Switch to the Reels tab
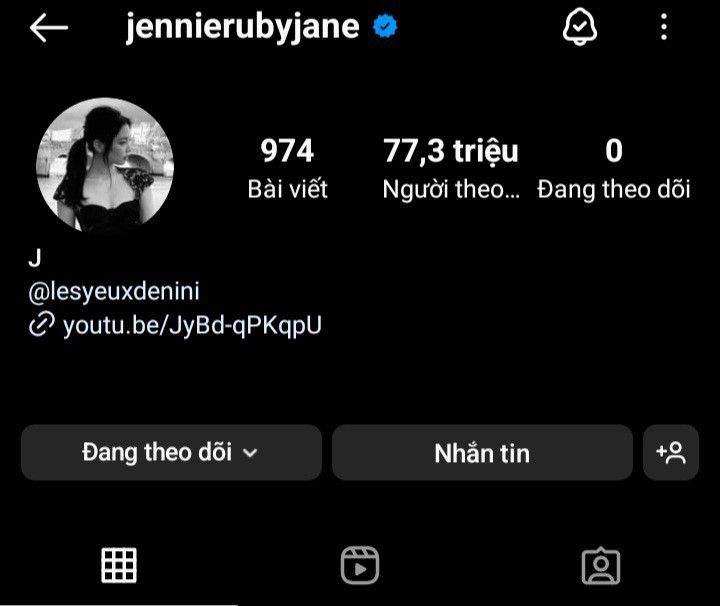 [360, 566]
